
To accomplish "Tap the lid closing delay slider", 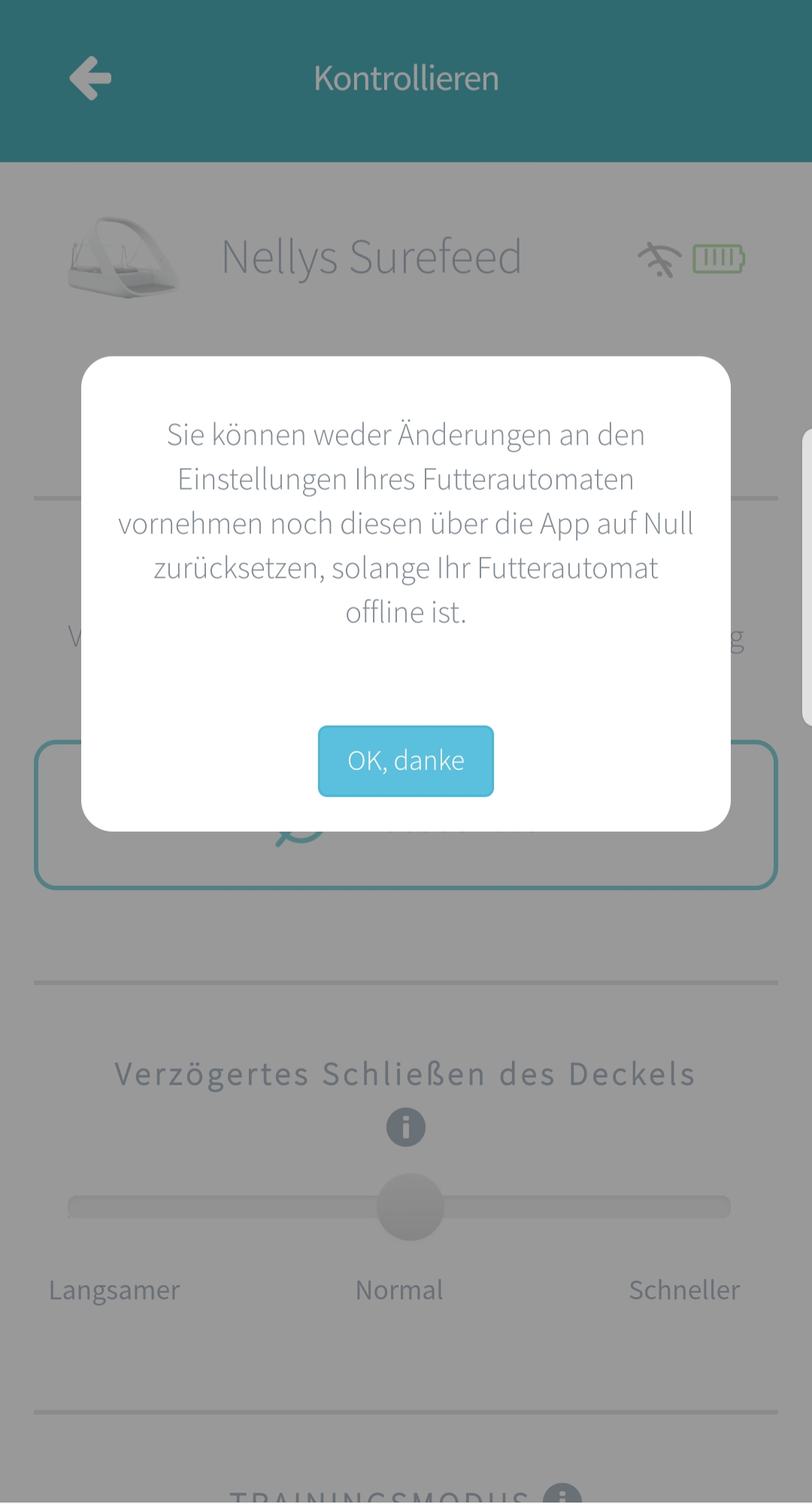I will (399, 1206).
